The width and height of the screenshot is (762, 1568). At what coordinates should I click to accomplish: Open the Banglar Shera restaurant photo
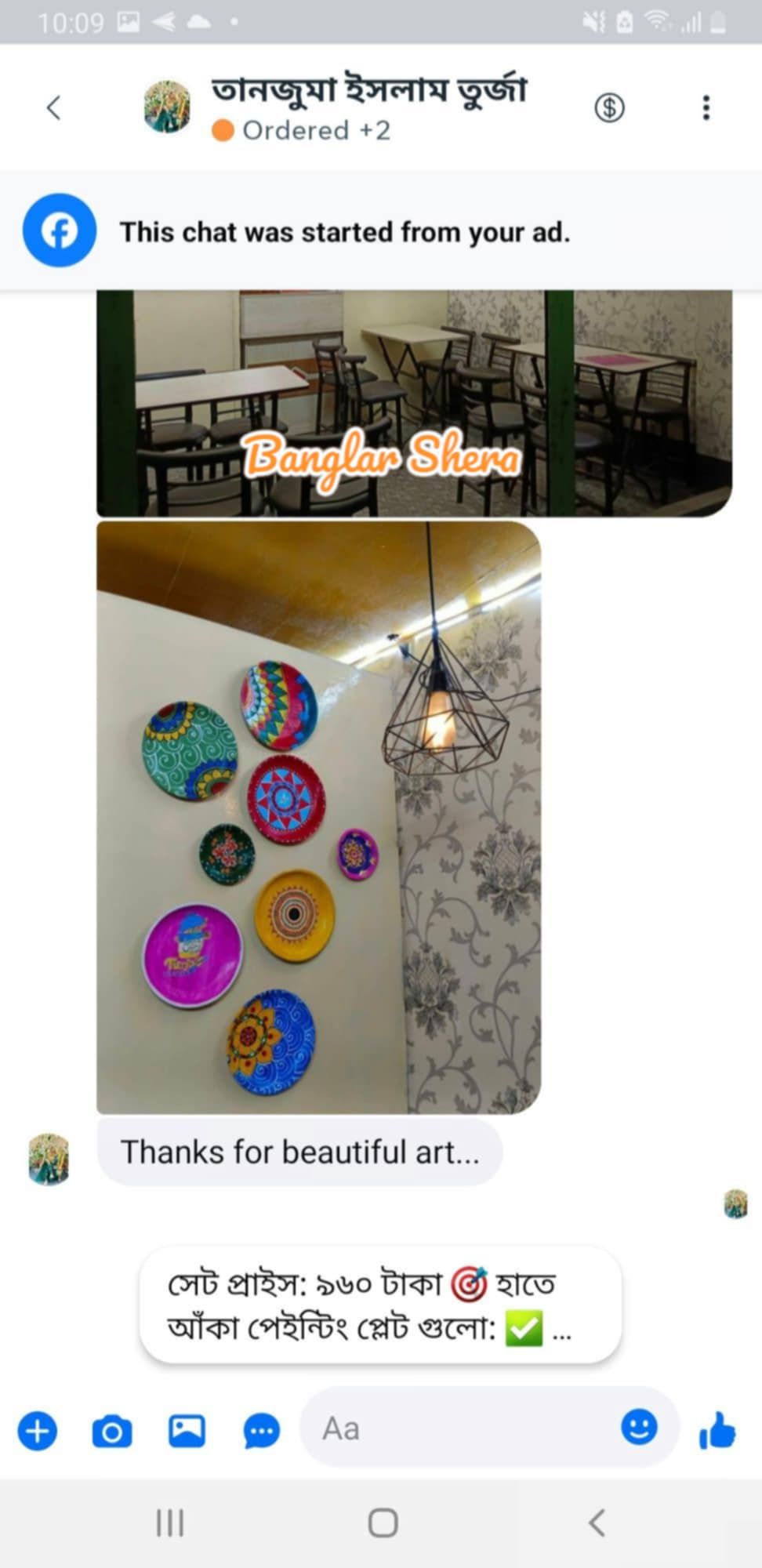(414, 402)
